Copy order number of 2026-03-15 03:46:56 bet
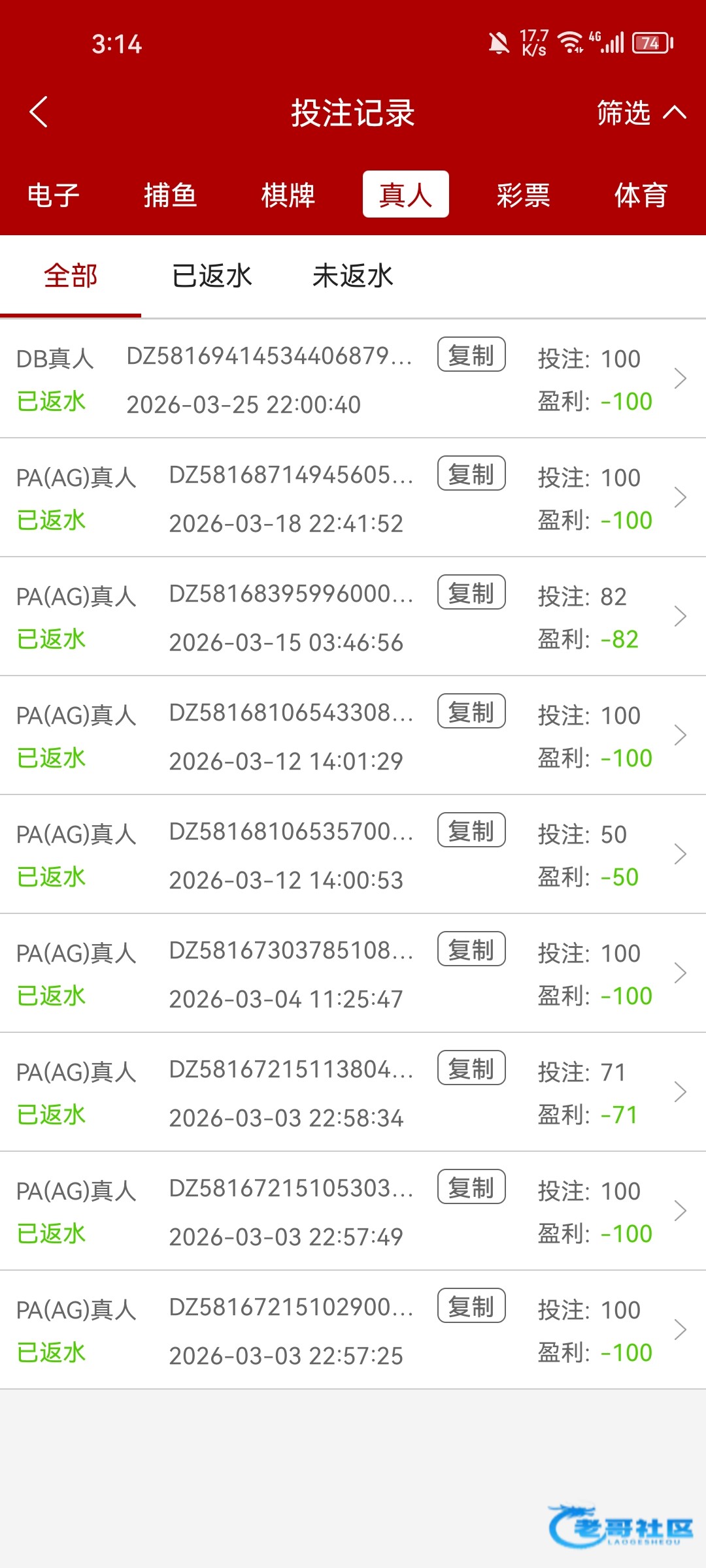 (x=471, y=593)
